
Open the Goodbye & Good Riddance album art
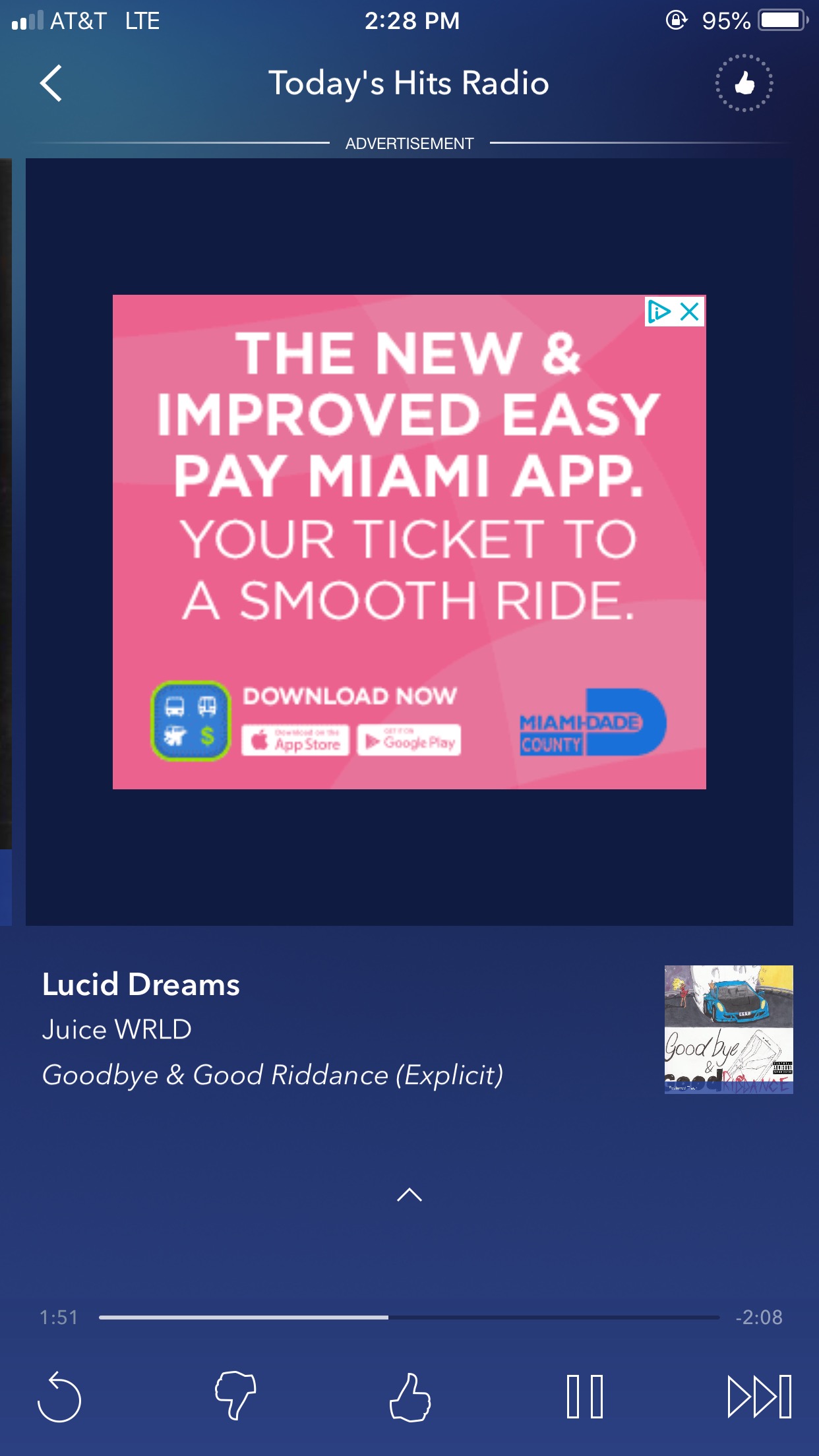coord(729,1029)
